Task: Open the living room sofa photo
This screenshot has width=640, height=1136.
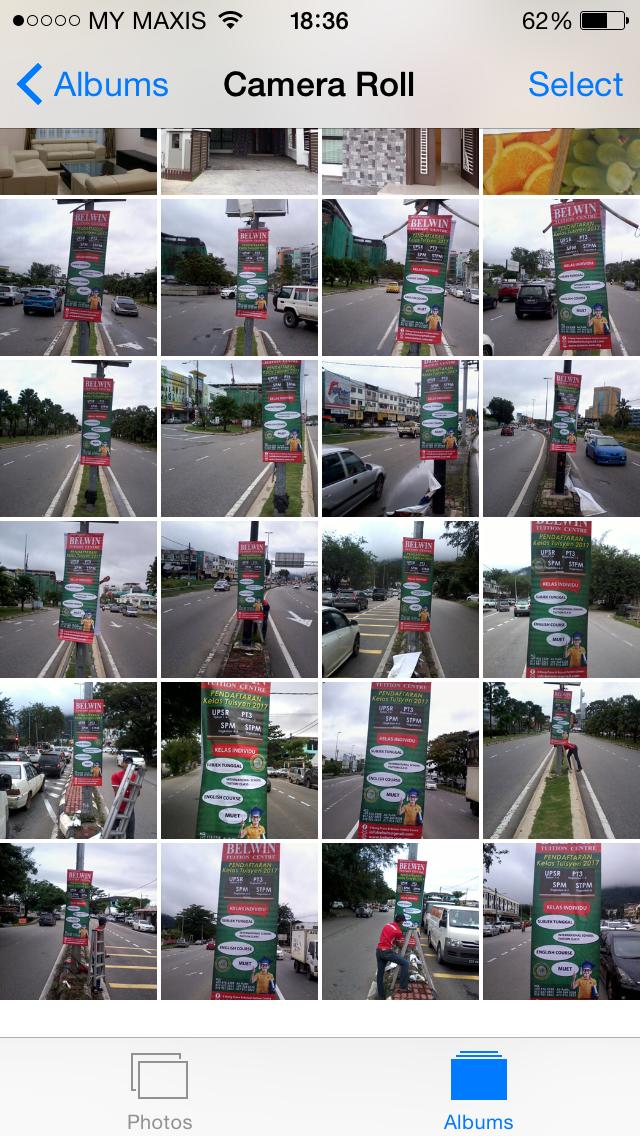Action: (78, 162)
